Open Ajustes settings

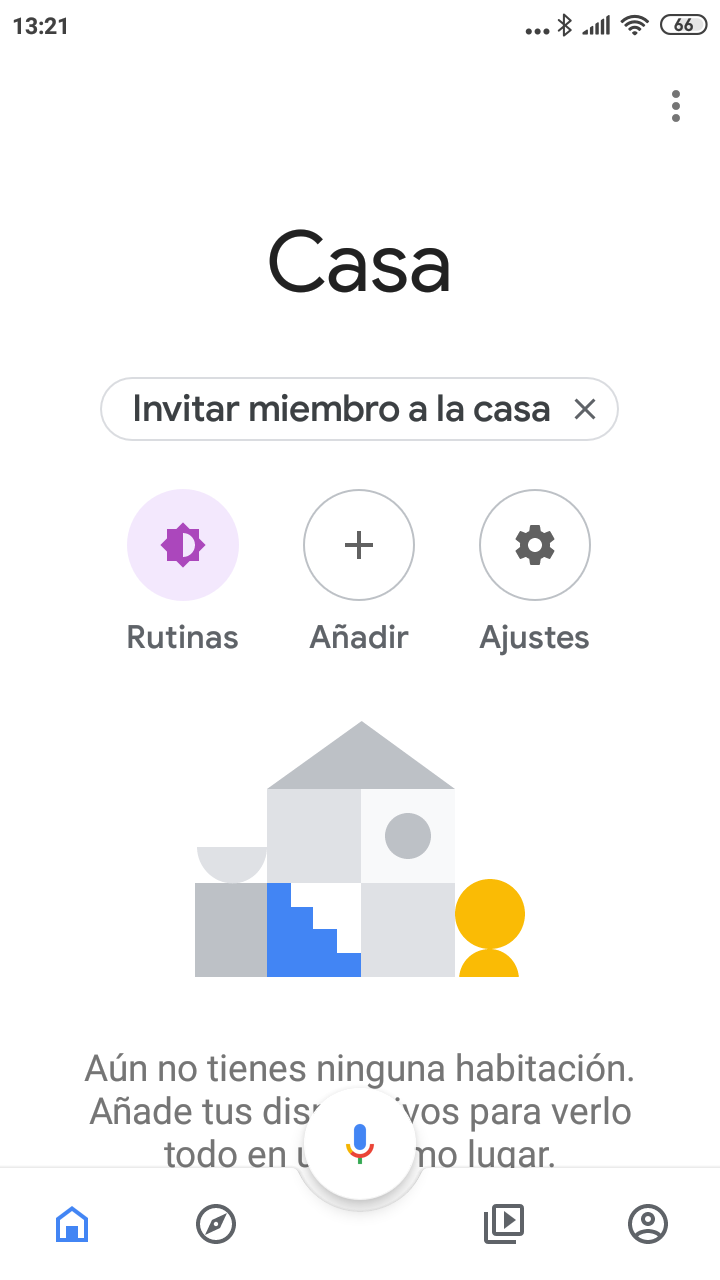(535, 545)
